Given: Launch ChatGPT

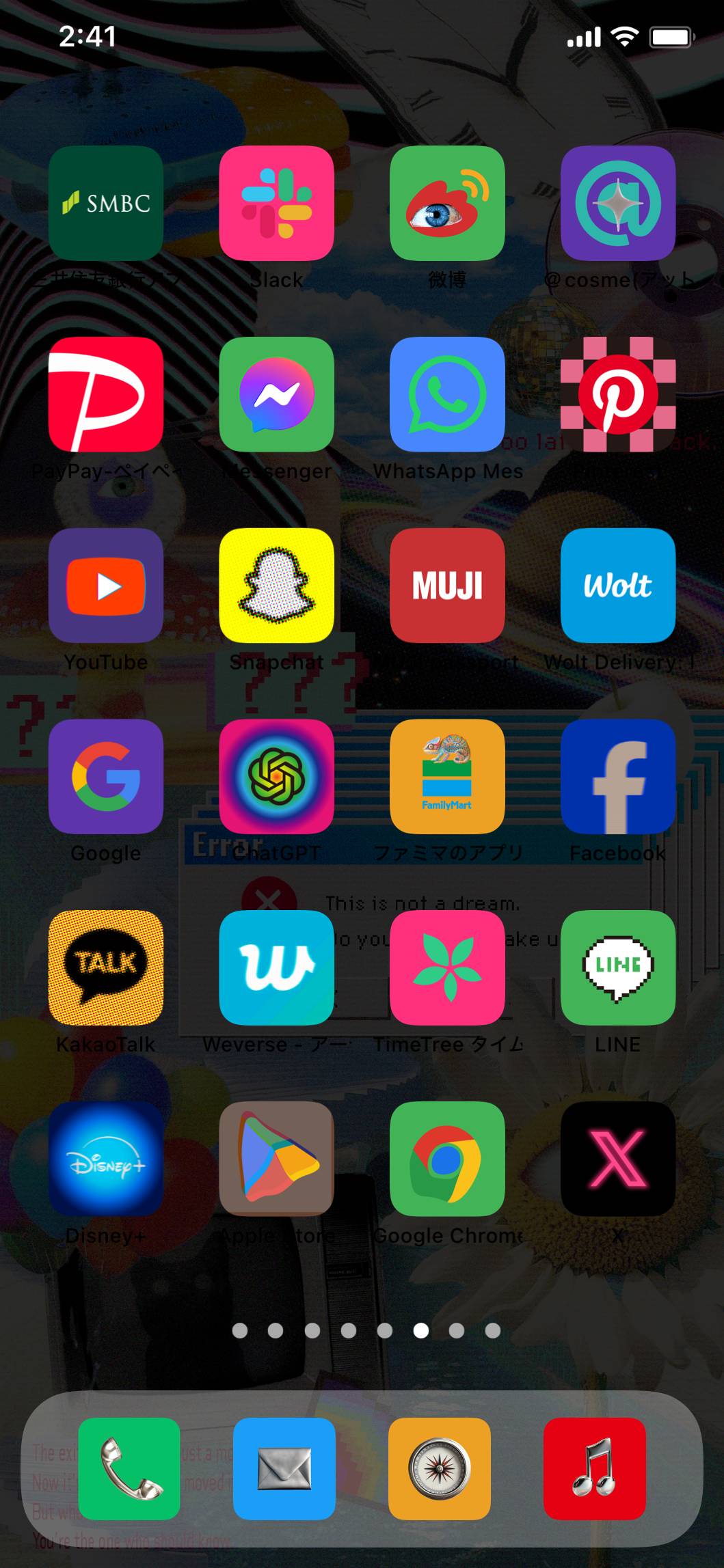Looking at the screenshot, I should click(276, 777).
